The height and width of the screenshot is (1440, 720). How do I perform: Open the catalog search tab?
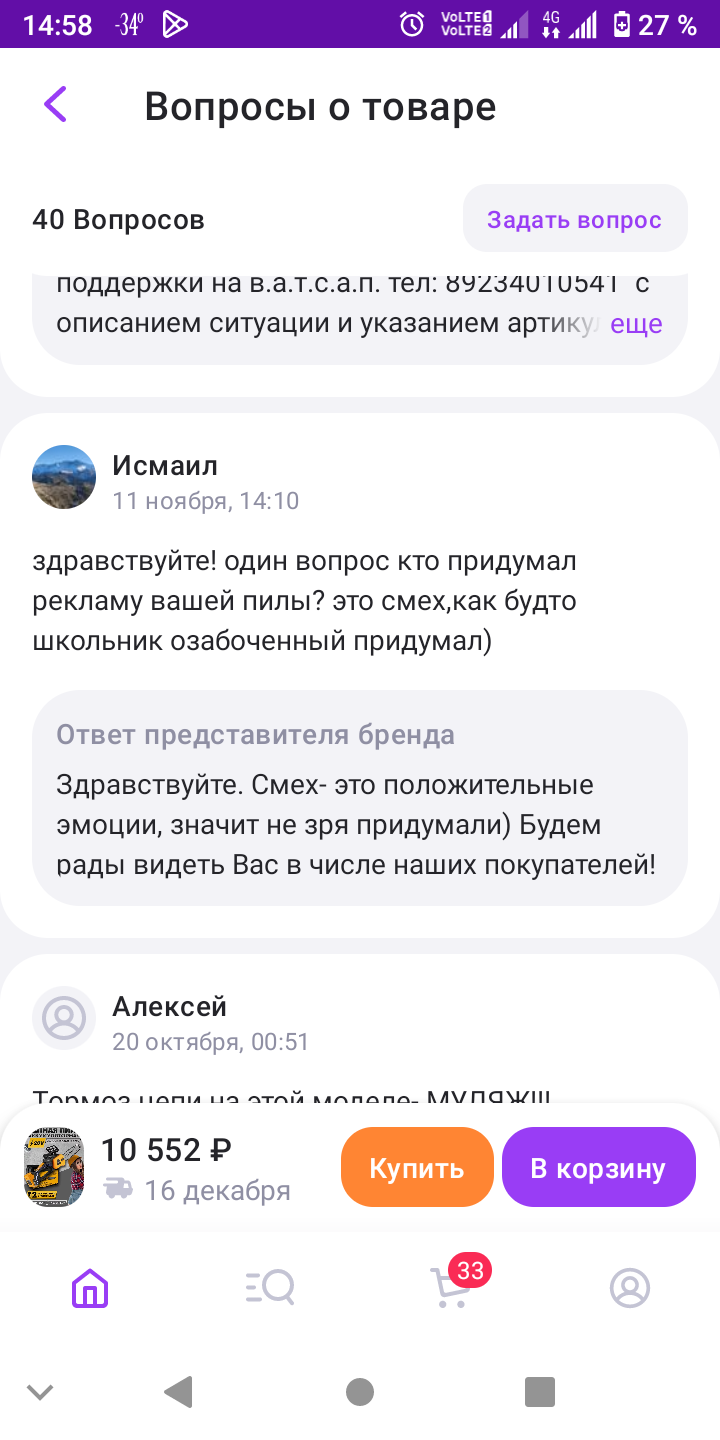[x=270, y=1288]
